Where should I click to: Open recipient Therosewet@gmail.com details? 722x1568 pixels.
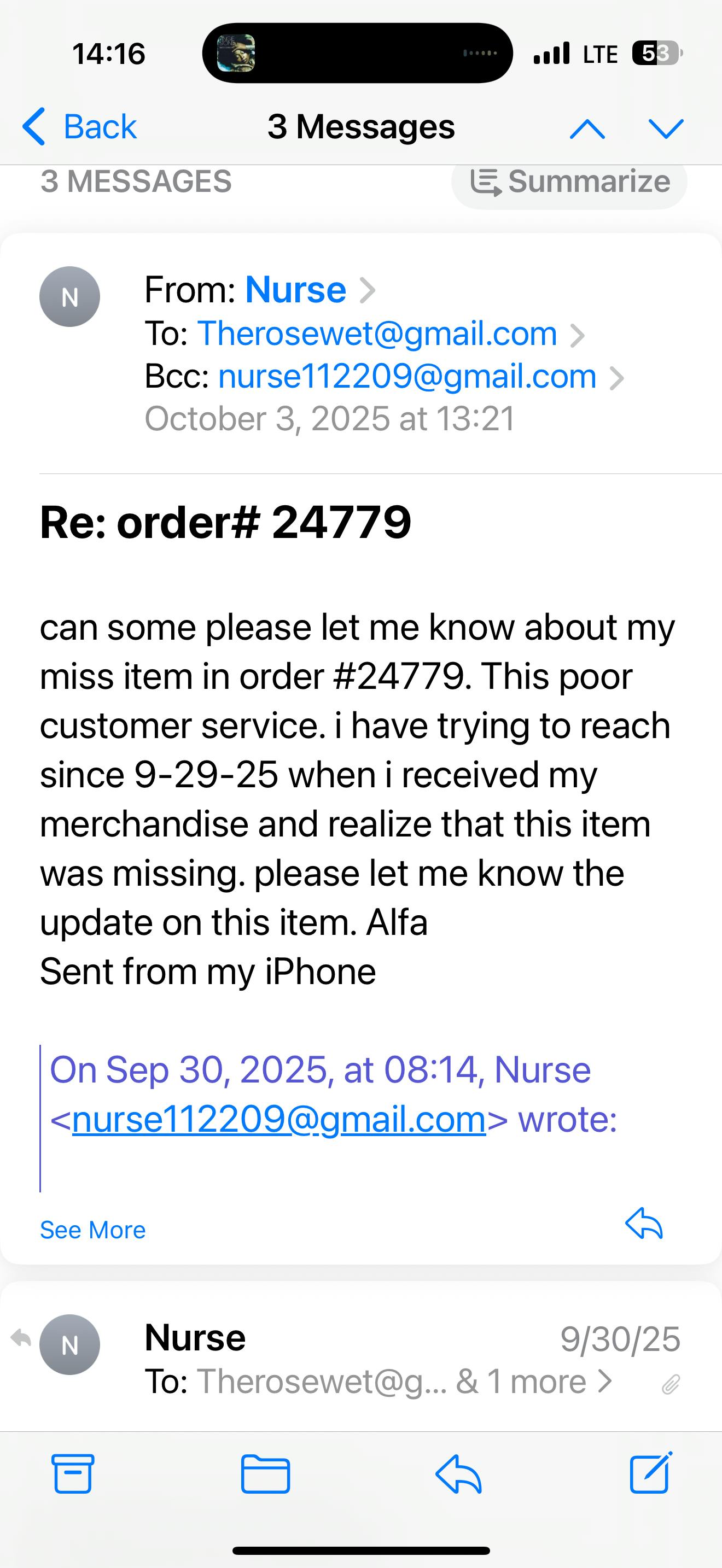click(x=377, y=334)
